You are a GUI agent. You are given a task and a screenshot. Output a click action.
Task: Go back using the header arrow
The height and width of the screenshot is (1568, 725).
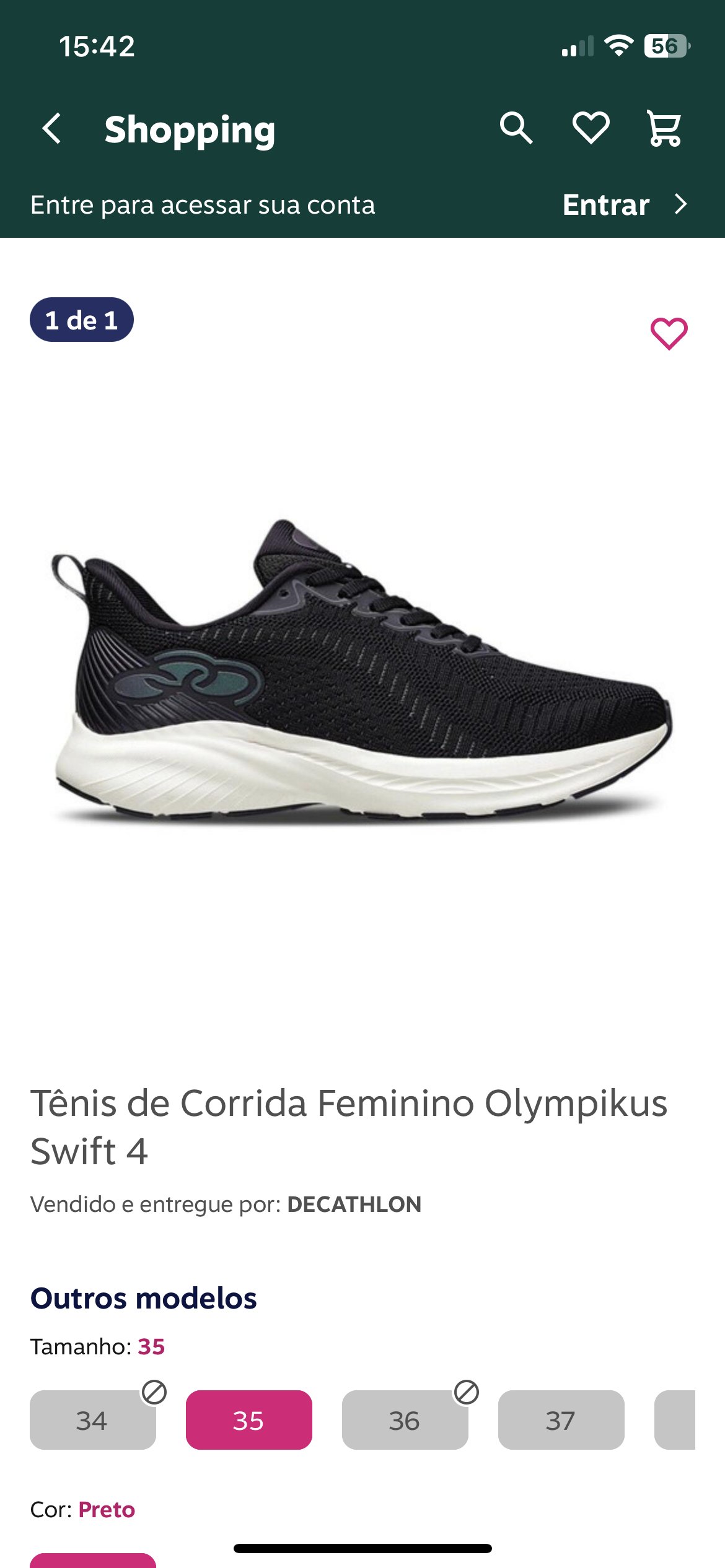coord(52,129)
